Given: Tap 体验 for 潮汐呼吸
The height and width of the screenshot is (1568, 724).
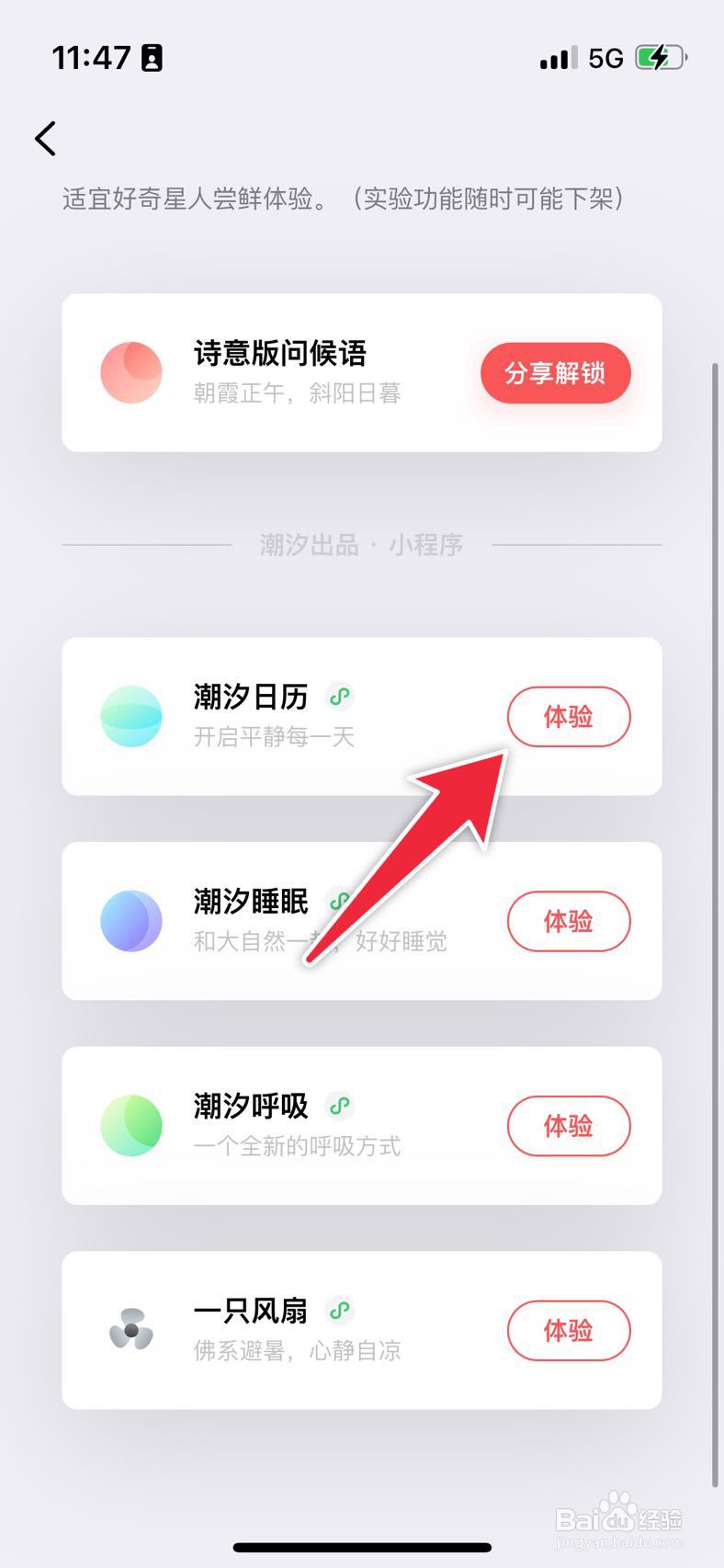Looking at the screenshot, I should tap(569, 1125).
